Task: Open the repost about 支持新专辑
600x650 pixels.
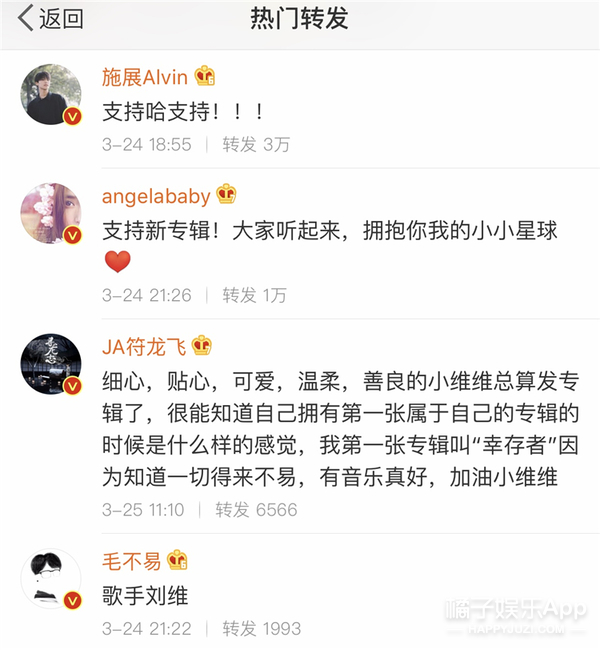Action: [x=330, y=230]
